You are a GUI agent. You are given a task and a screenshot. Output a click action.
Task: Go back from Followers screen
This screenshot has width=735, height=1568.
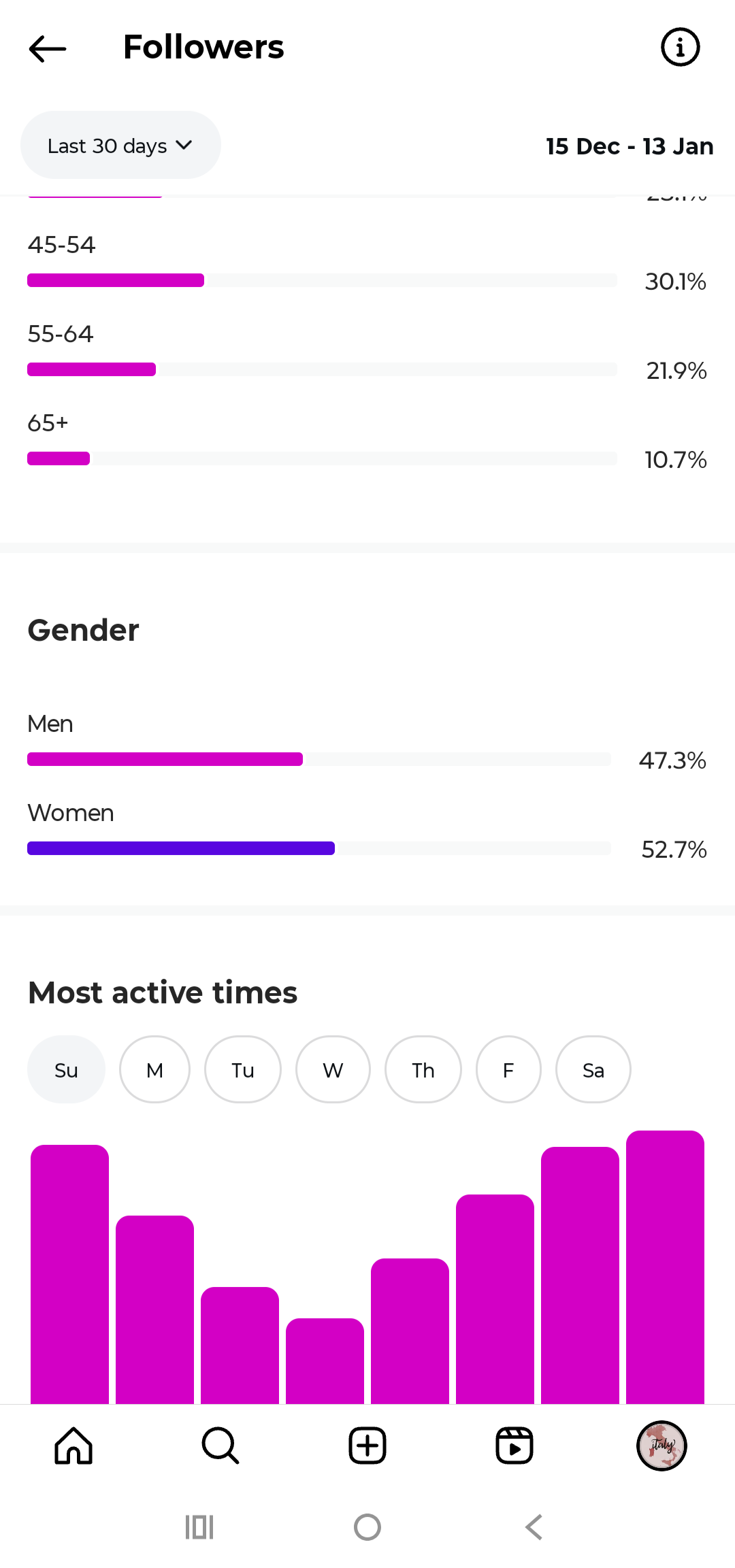point(48,48)
